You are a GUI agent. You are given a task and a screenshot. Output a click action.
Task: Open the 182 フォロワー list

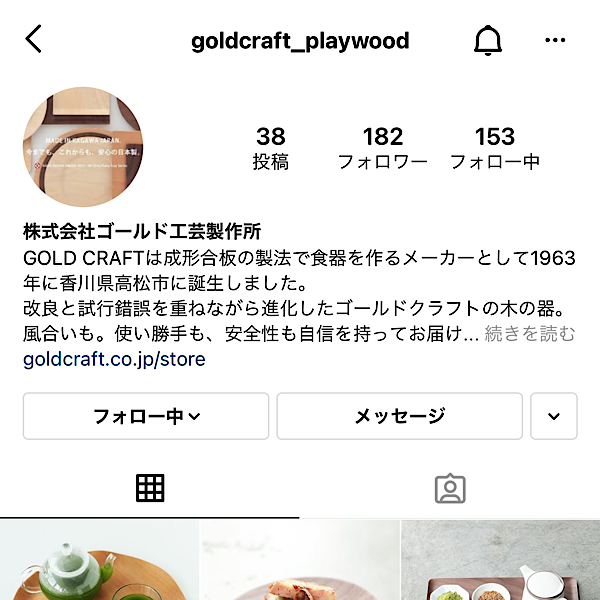tap(382, 148)
